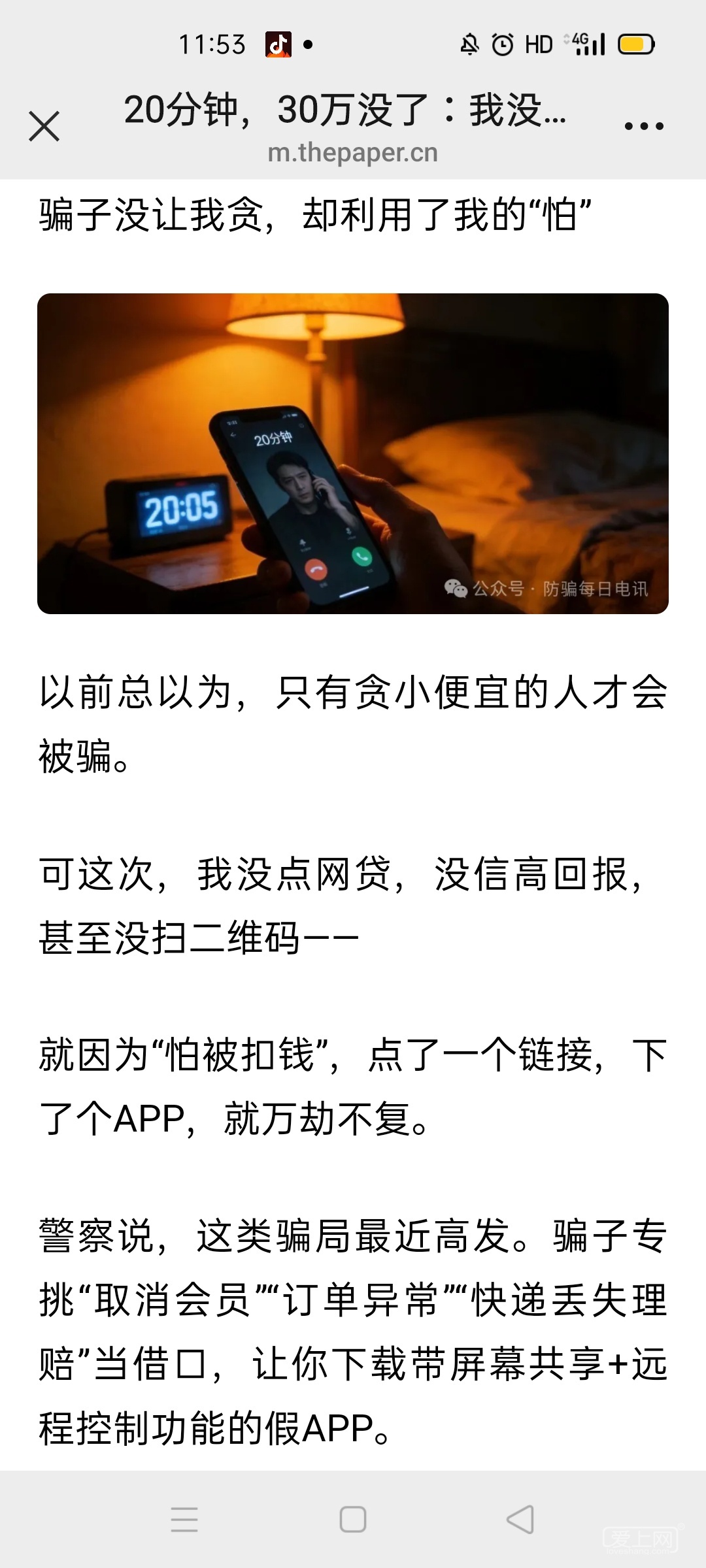This screenshot has width=706, height=1568.
Task: Open the night phone call article image
Action: click(353, 453)
